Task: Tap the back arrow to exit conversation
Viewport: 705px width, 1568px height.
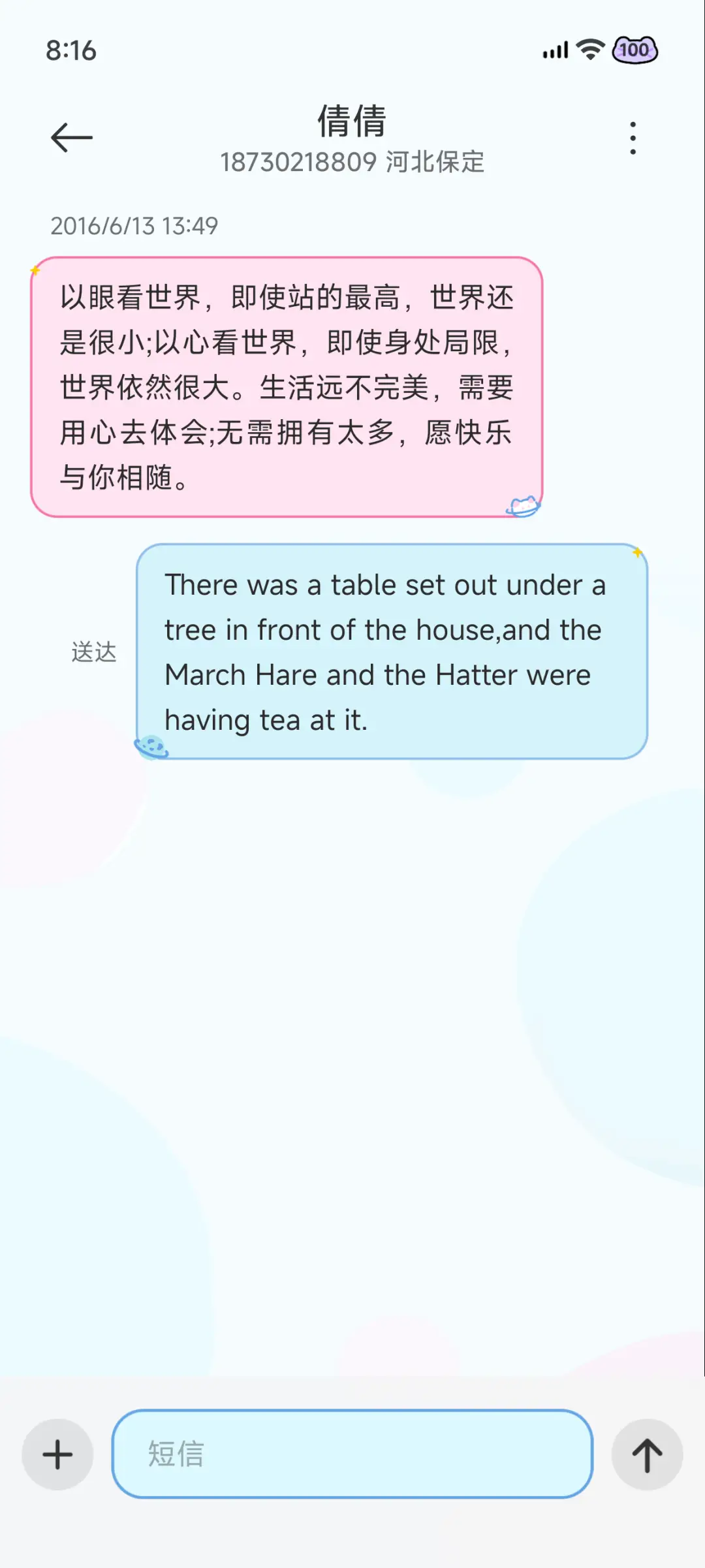Action: 70,137
